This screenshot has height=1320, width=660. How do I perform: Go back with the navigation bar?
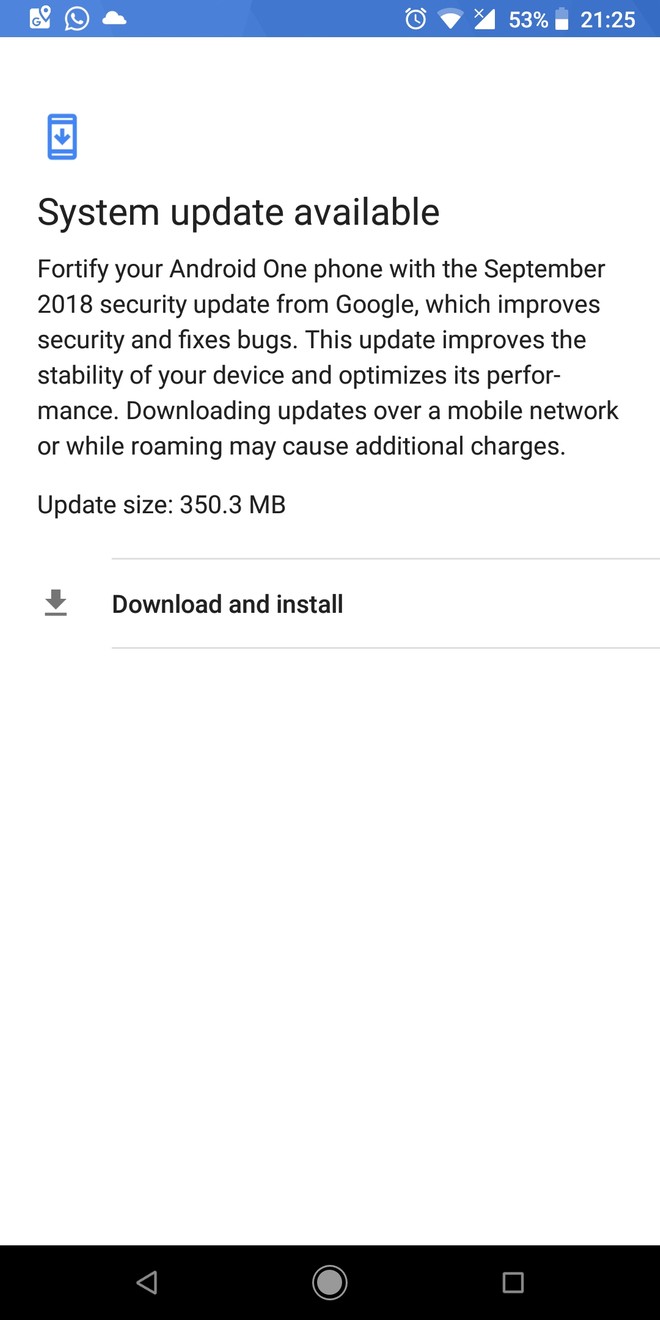pos(147,1282)
